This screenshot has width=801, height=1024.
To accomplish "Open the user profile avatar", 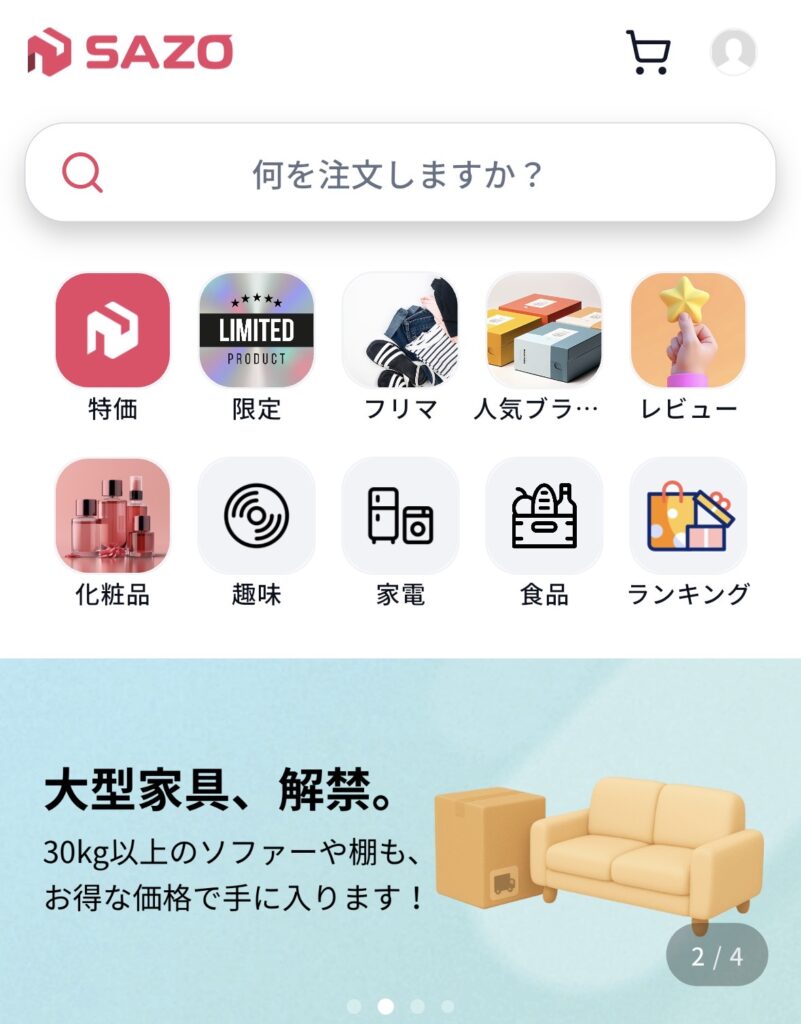I will tap(733, 52).
